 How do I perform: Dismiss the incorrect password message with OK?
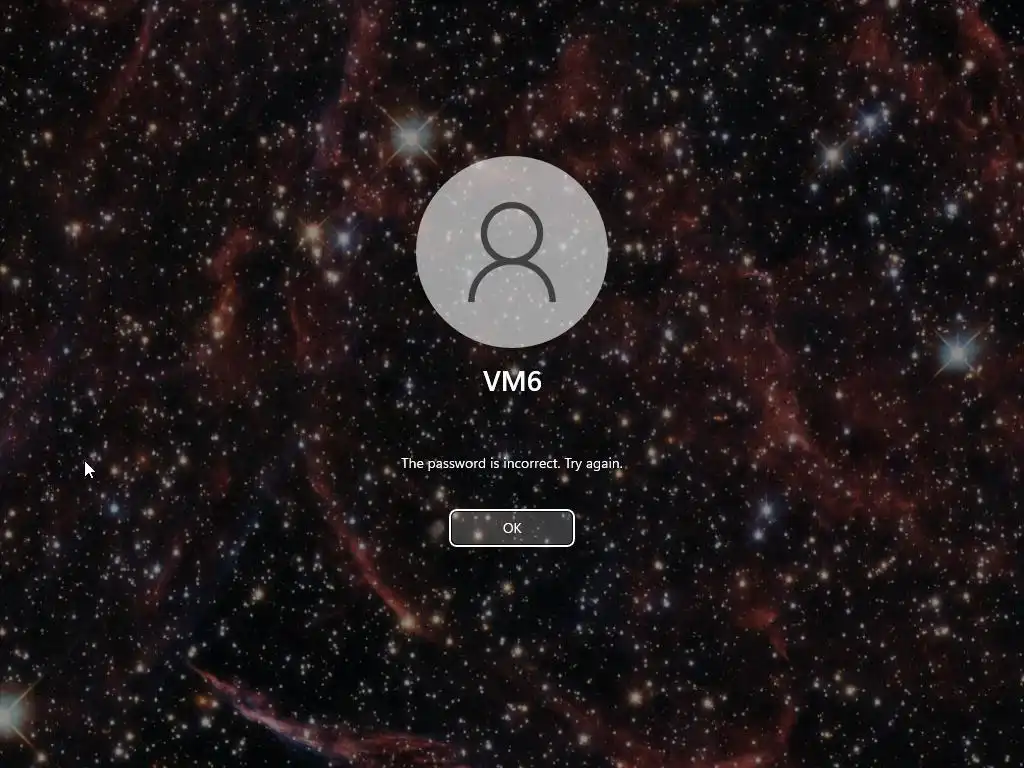point(512,528)
